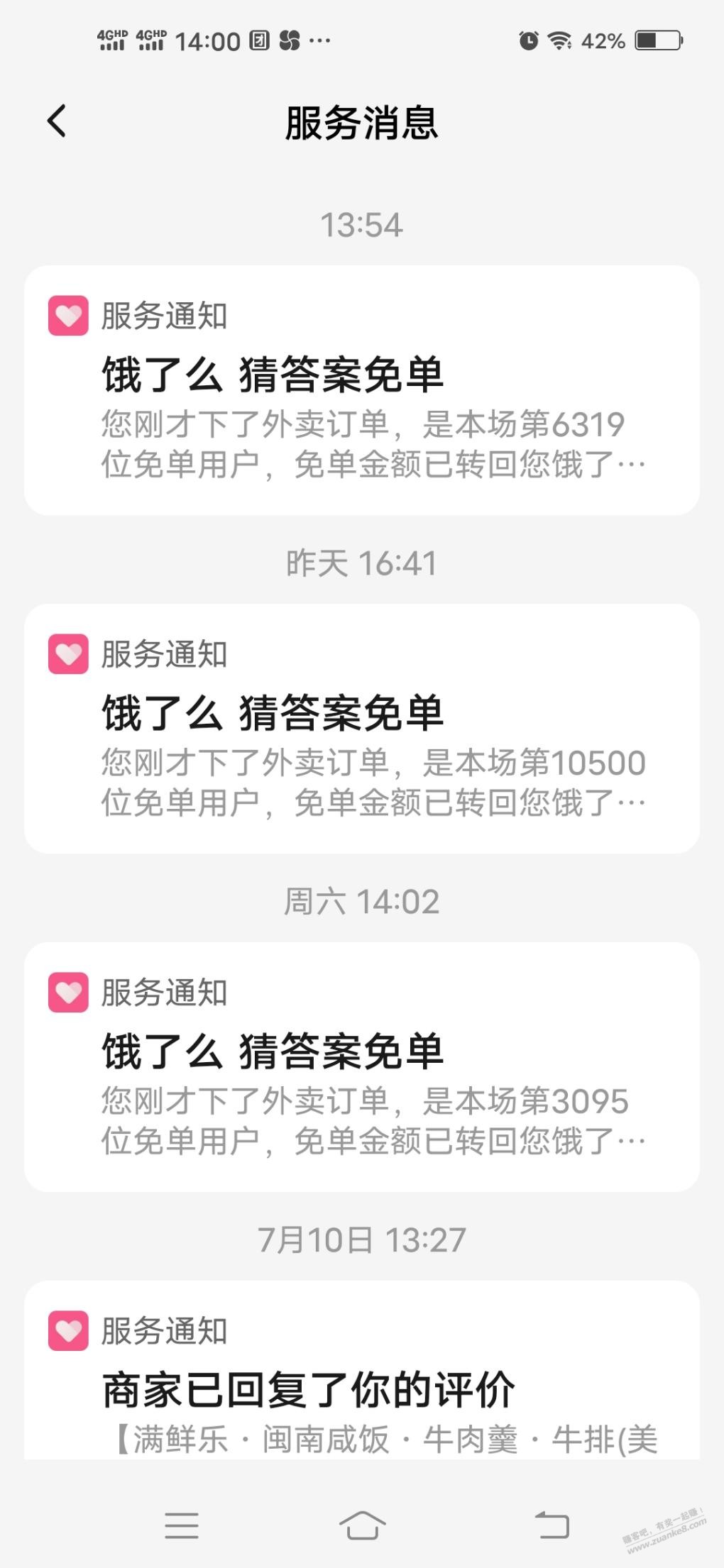The image size is (724, 1568).
Task: Tap the system back button in navigation bar
Action: pos(552,1525)
